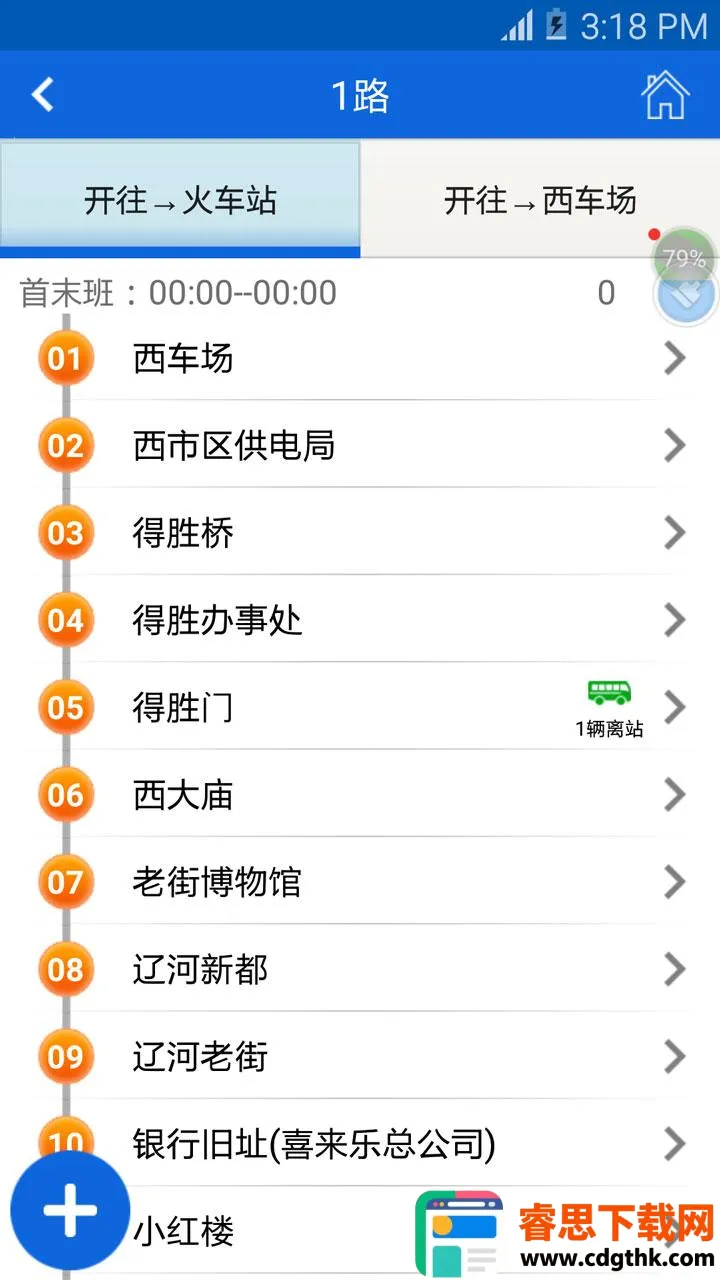
Task: View the 辽河新都 stop
Action: click(x=360, y=969)
